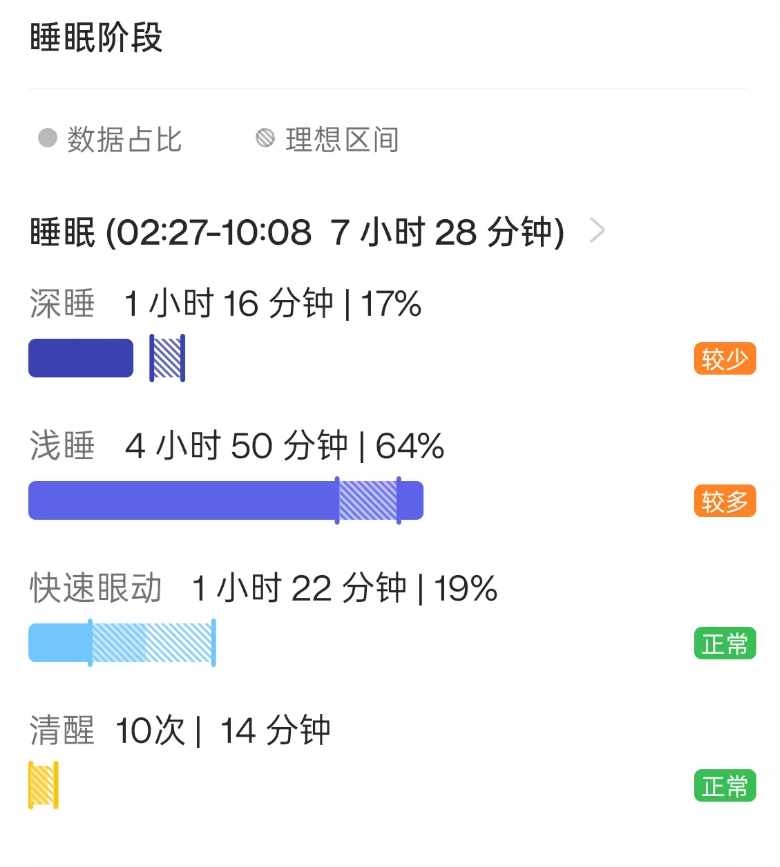Tap the light blue 快速眼动 bar
Screen dimensions: 780x867
[x=60, y=644]
